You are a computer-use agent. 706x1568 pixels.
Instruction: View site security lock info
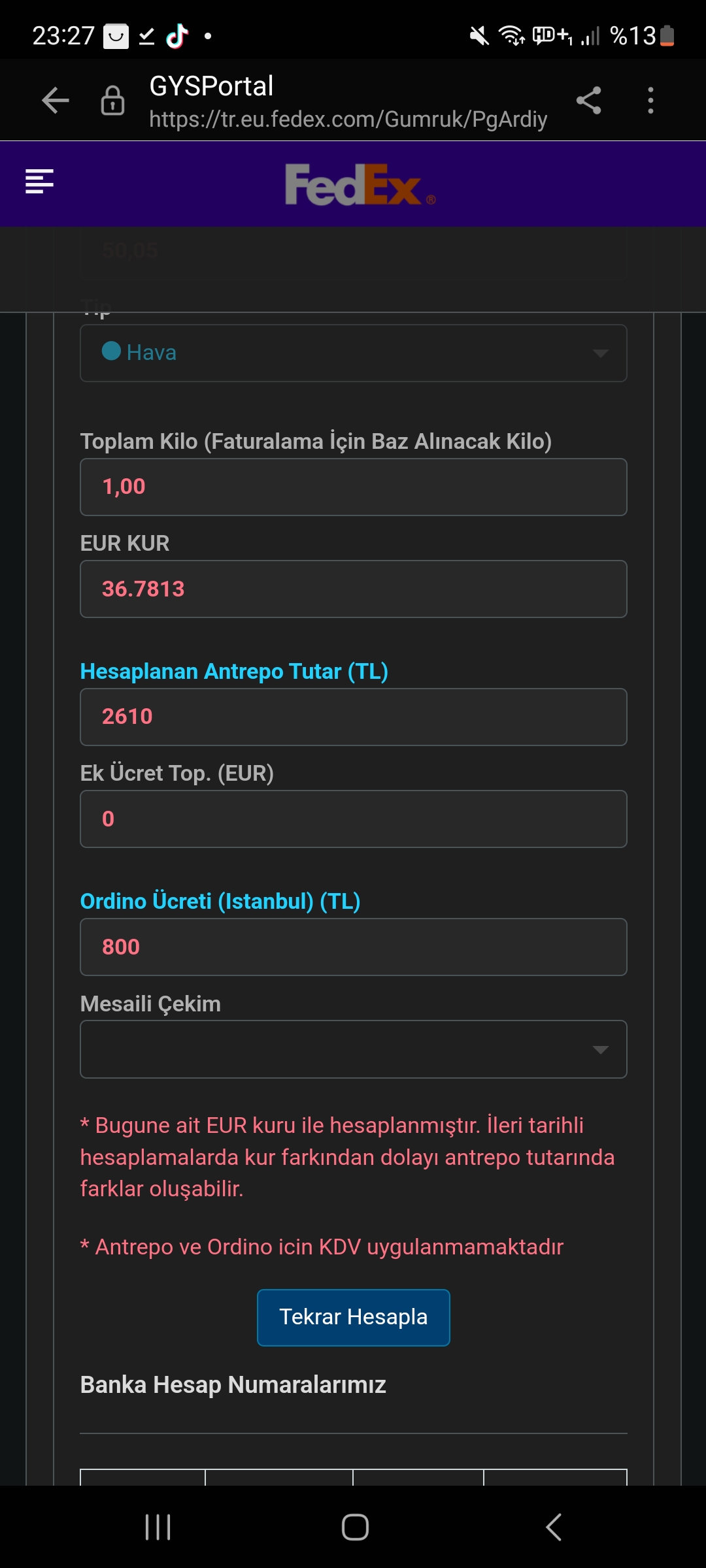click(112, 101)
